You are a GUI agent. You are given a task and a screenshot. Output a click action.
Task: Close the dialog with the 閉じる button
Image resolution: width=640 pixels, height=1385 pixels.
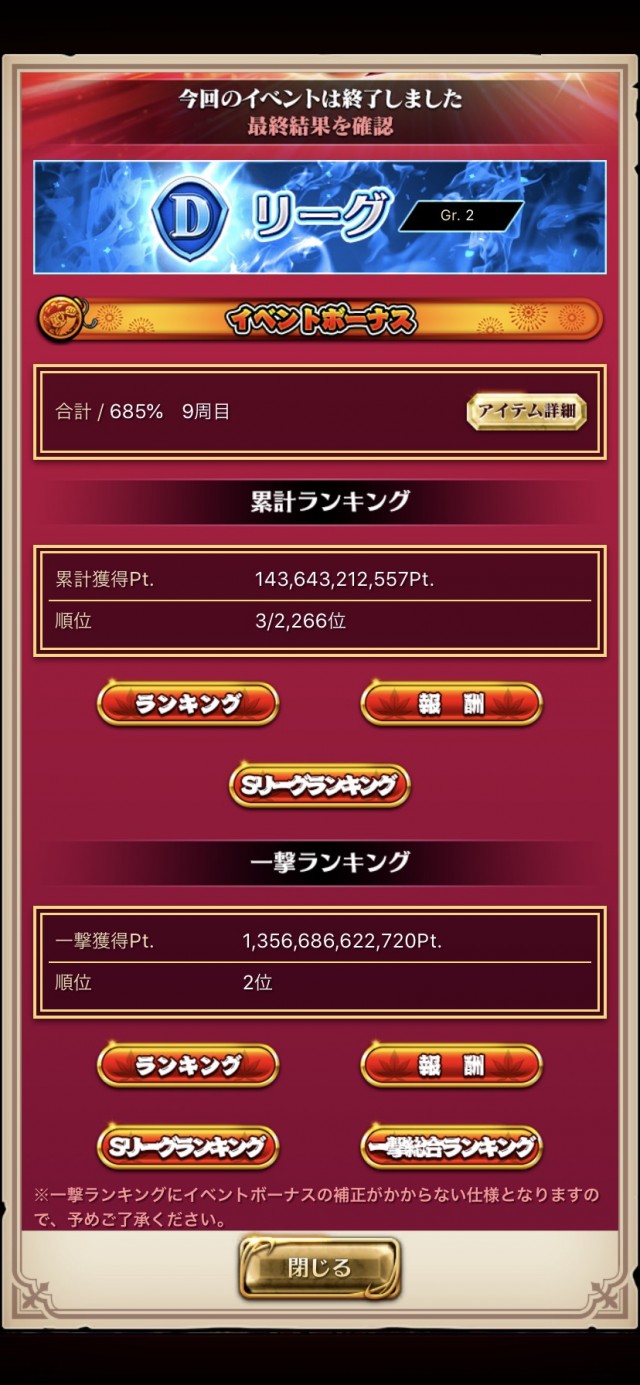319,1268
